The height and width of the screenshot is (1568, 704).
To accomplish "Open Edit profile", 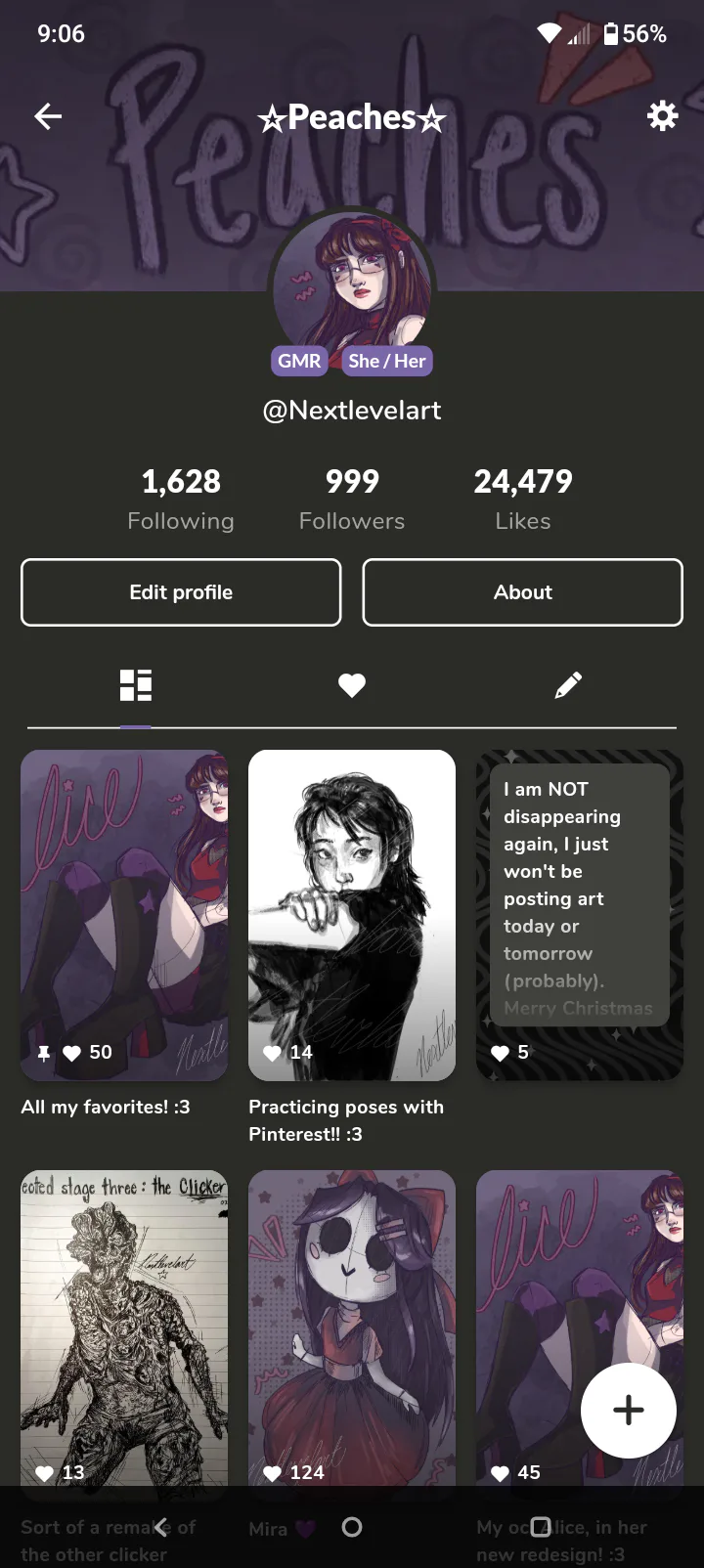I will [x=181, y=592].
